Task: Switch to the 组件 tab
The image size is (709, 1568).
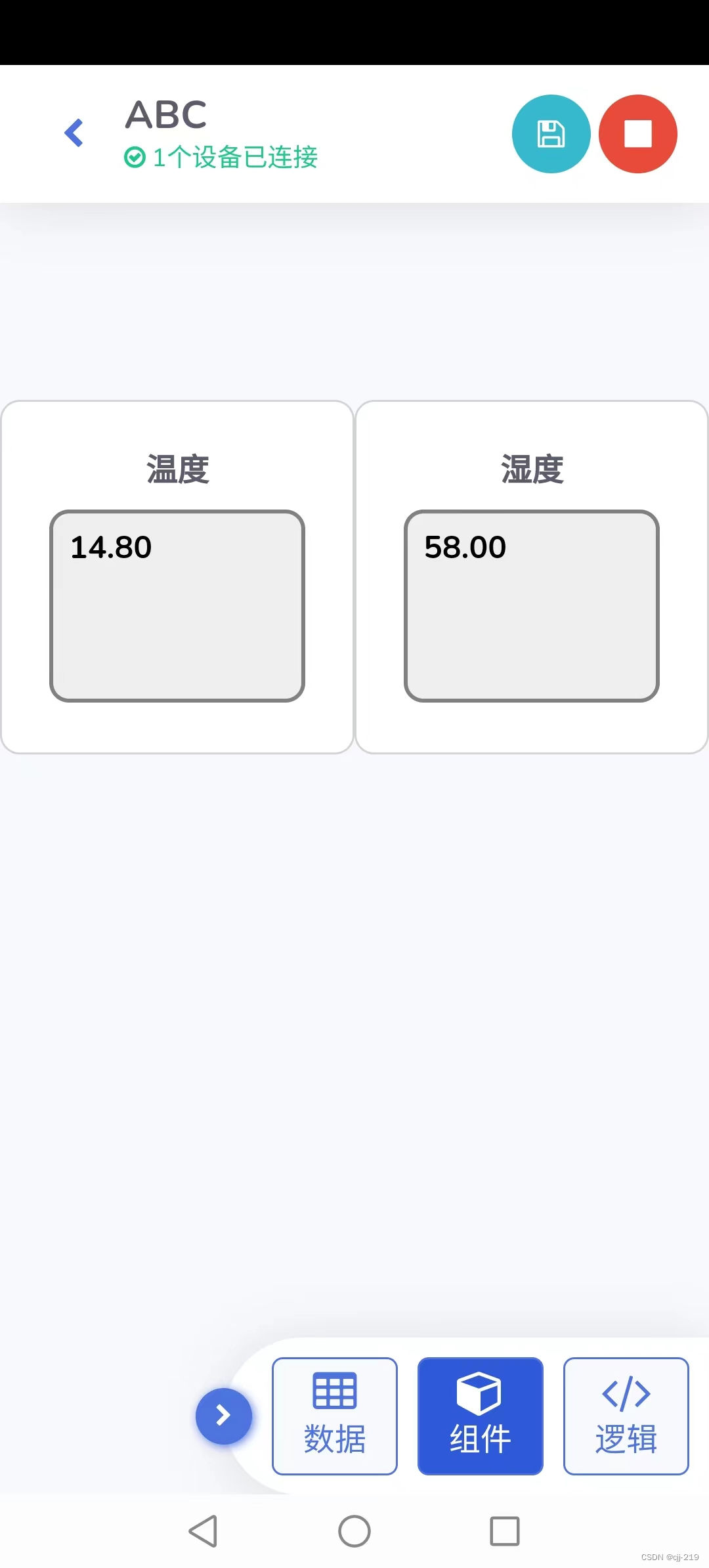Action: [480, 1416]
